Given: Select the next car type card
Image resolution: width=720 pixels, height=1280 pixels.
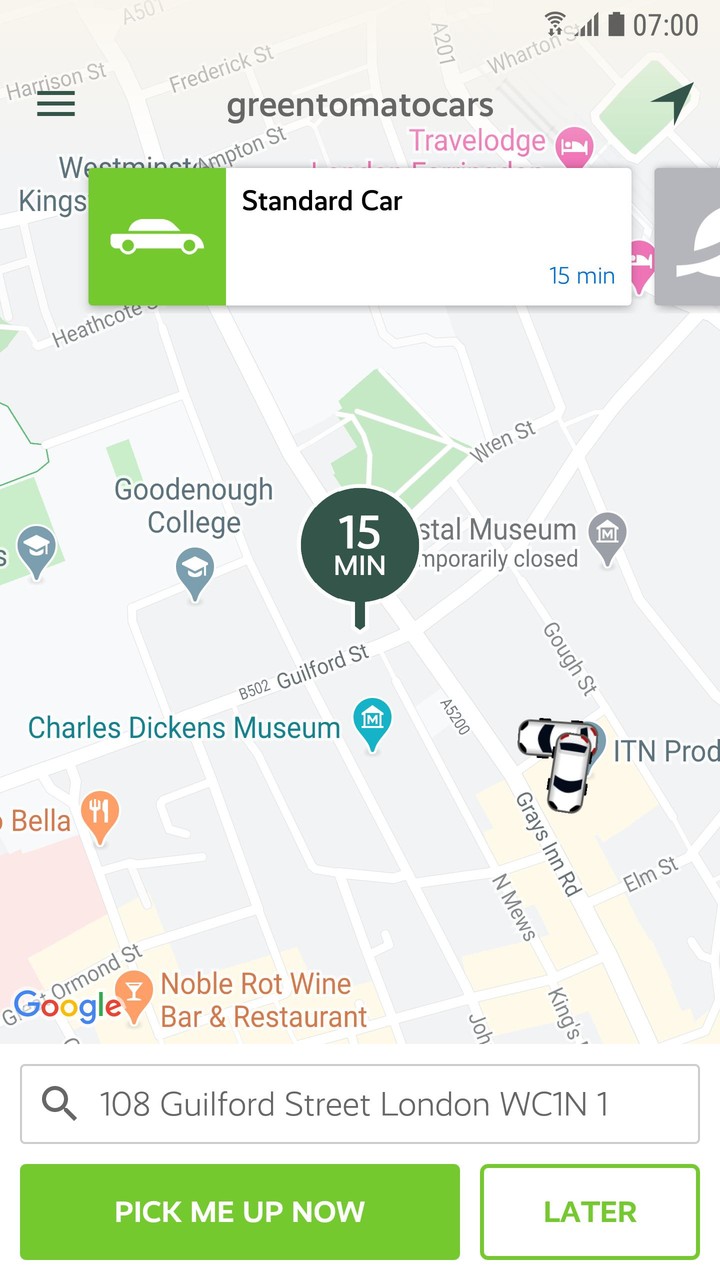Looking at the screenshot, I should coord(690,237).
